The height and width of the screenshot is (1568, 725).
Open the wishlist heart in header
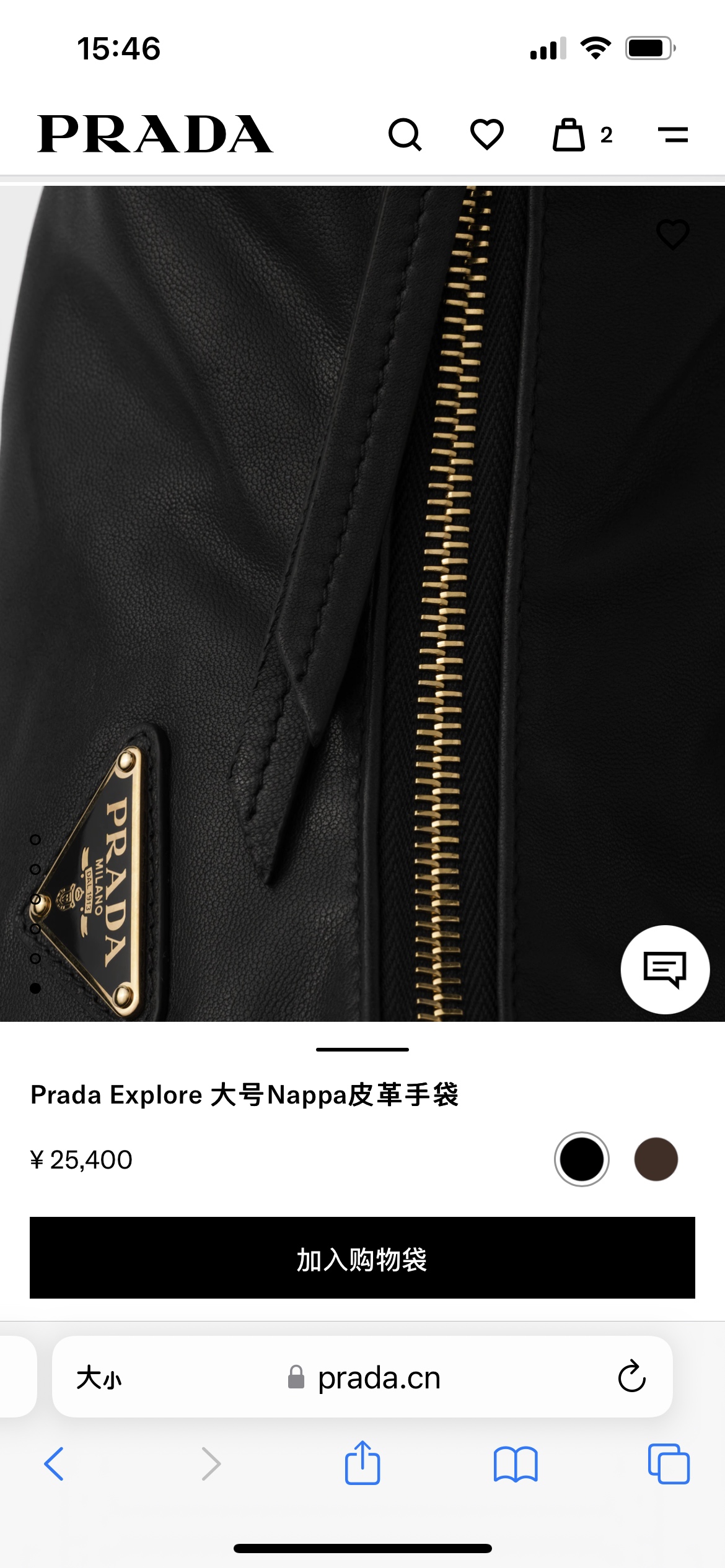click(487, 134)
